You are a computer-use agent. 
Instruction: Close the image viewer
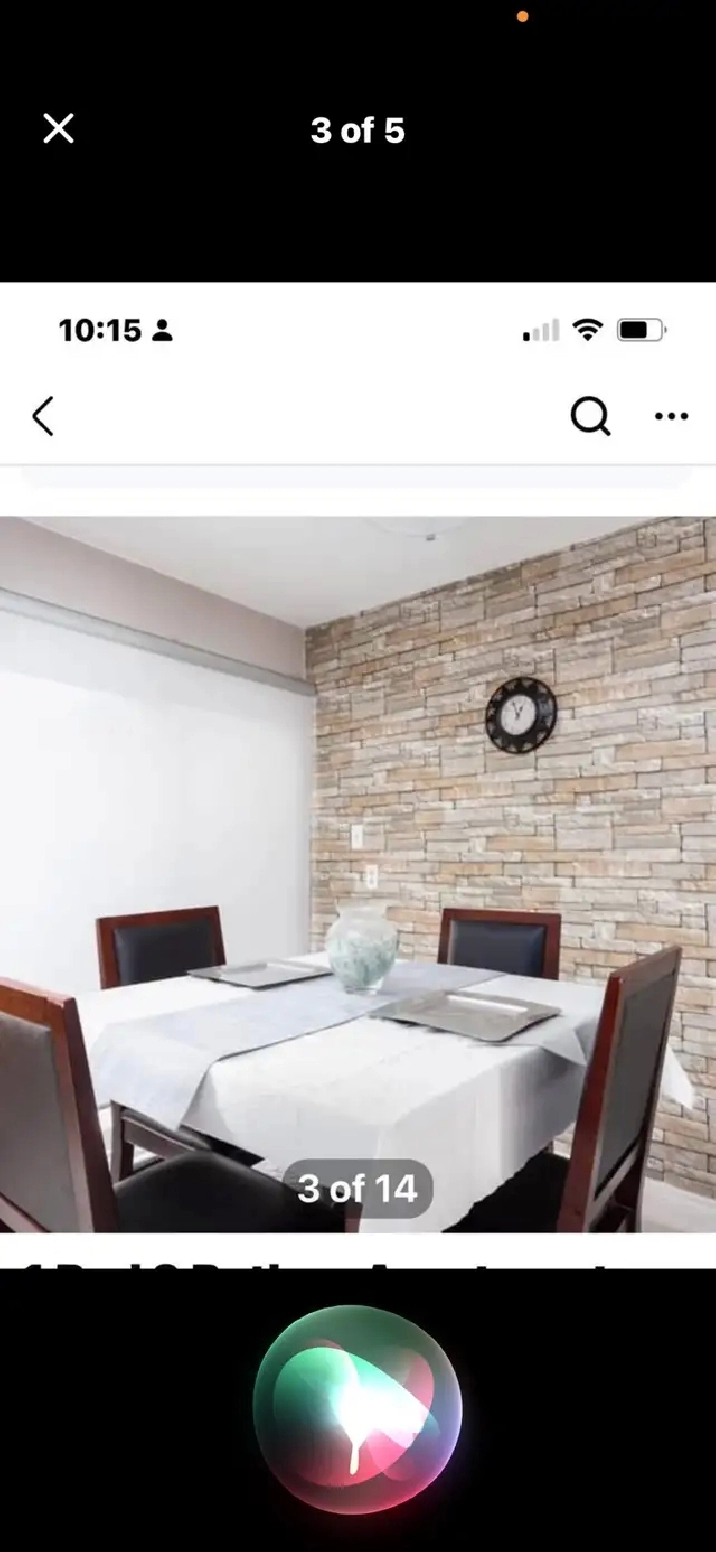pos(58,129)
